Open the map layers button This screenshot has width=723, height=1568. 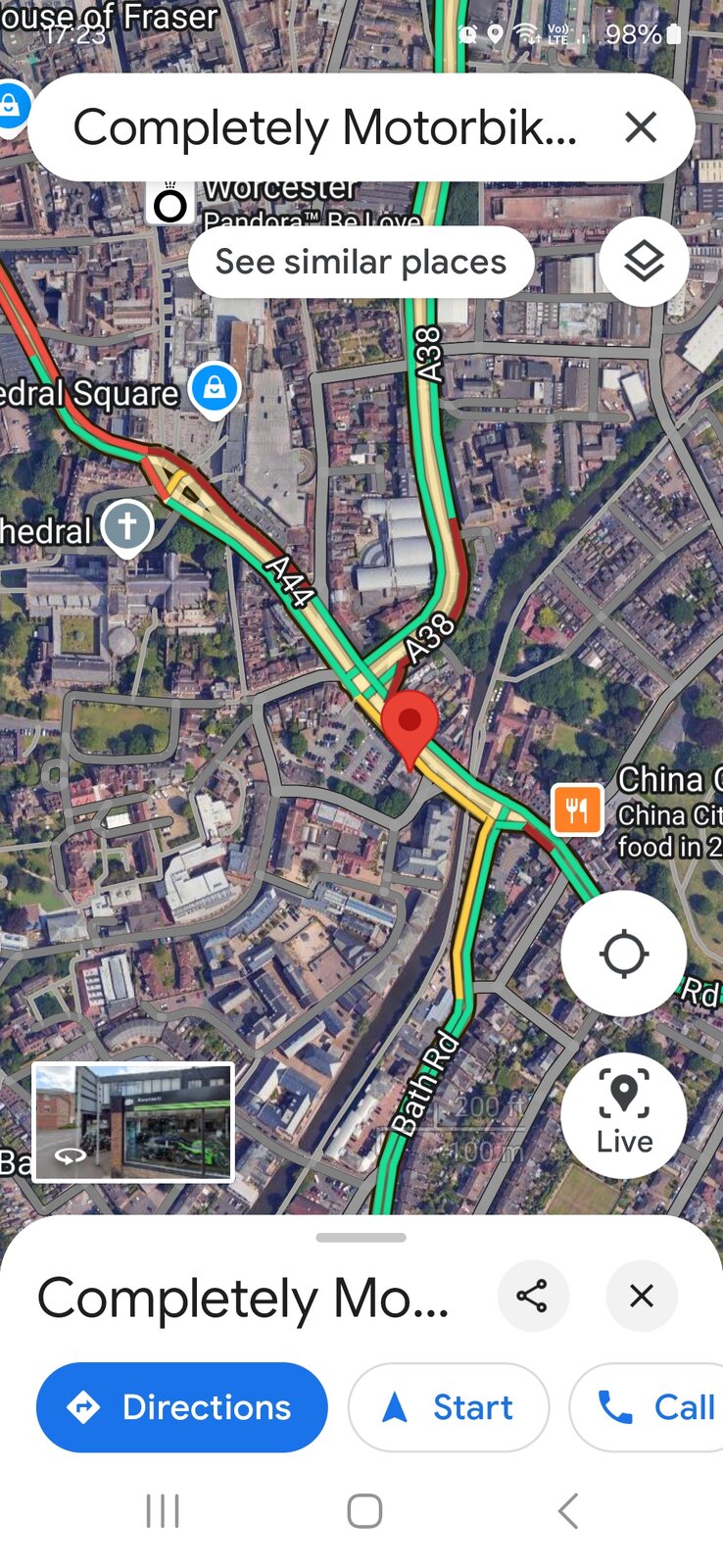click(644, 262)
